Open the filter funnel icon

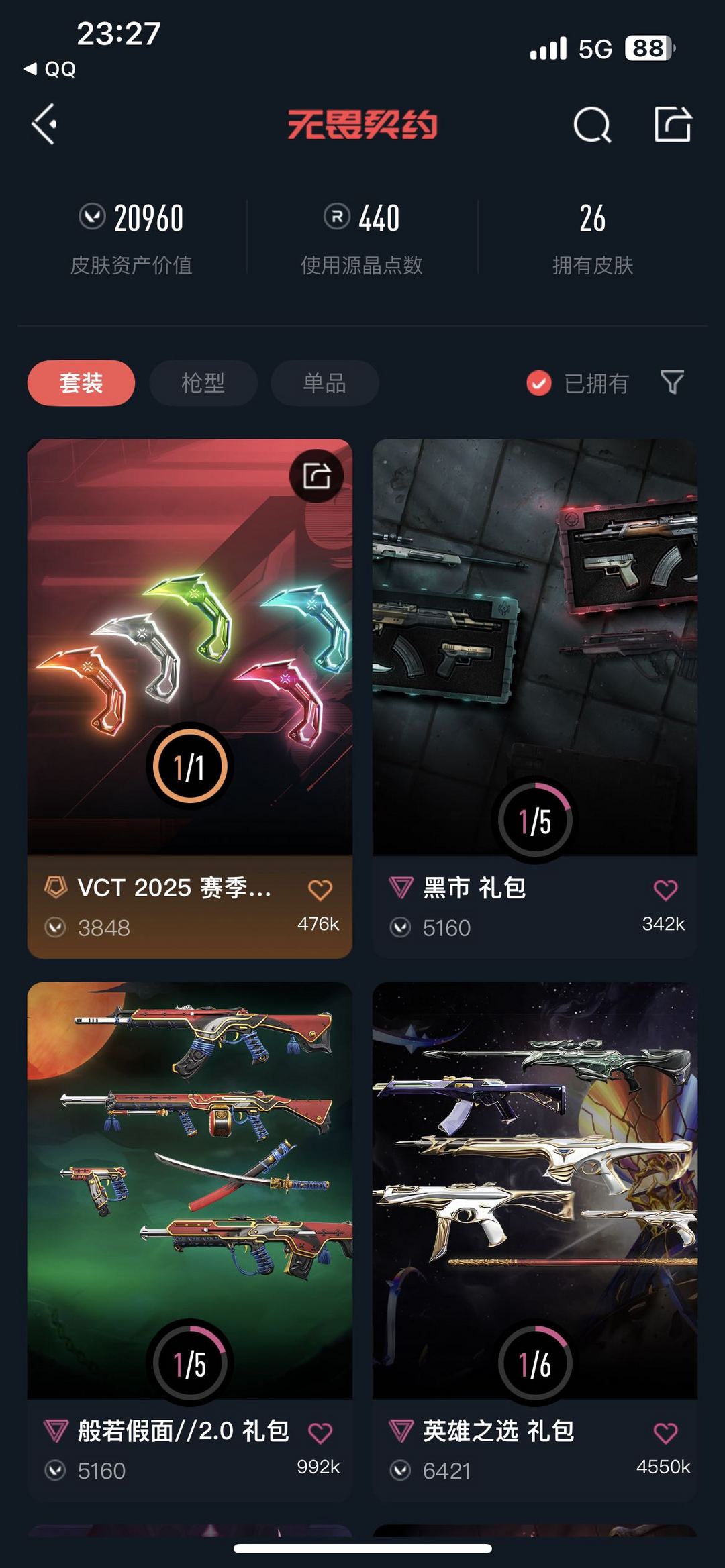click(x=672, y=382)
